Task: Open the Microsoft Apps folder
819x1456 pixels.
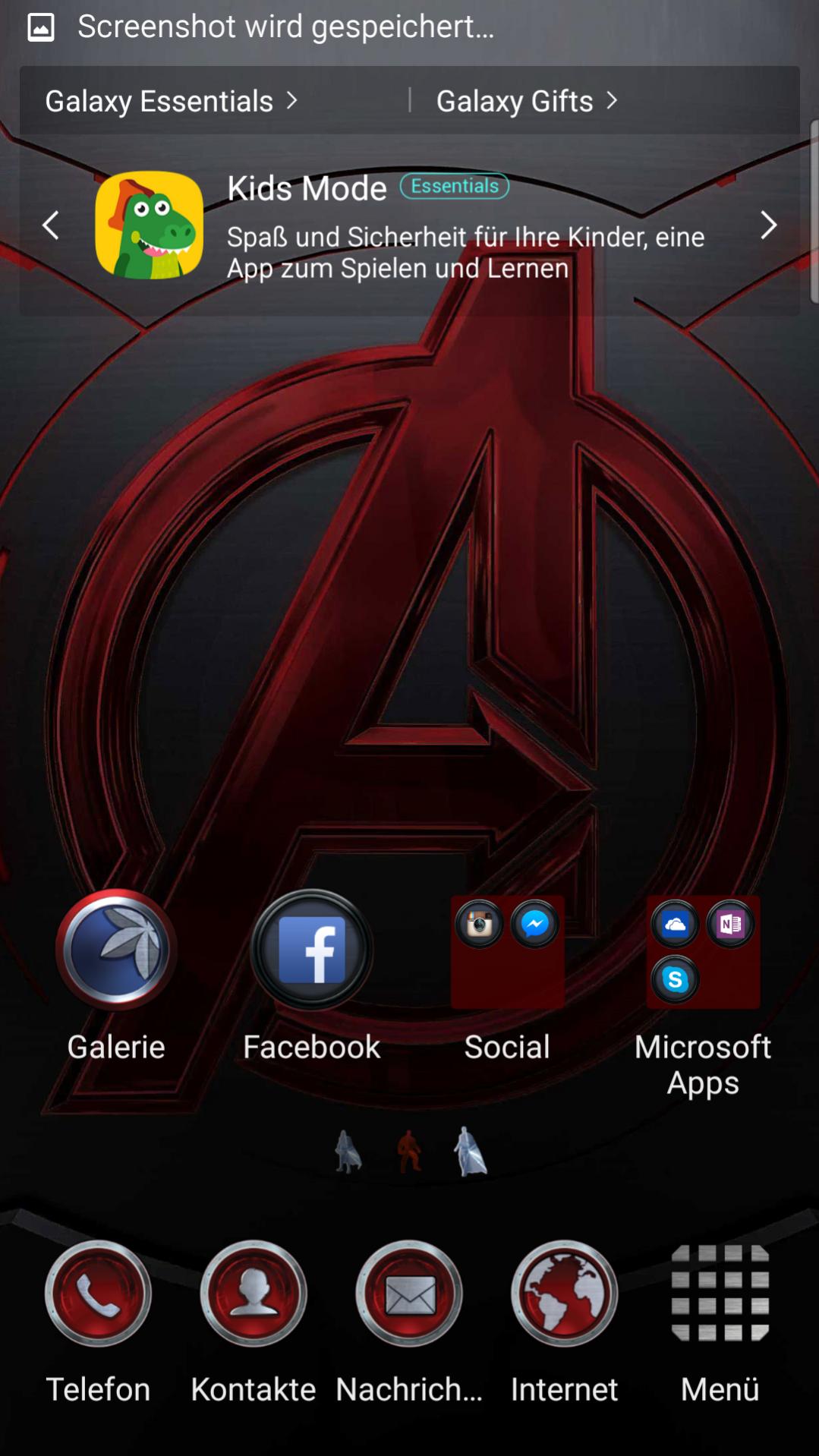Action: pyautogui.click(x=703, y=996)
